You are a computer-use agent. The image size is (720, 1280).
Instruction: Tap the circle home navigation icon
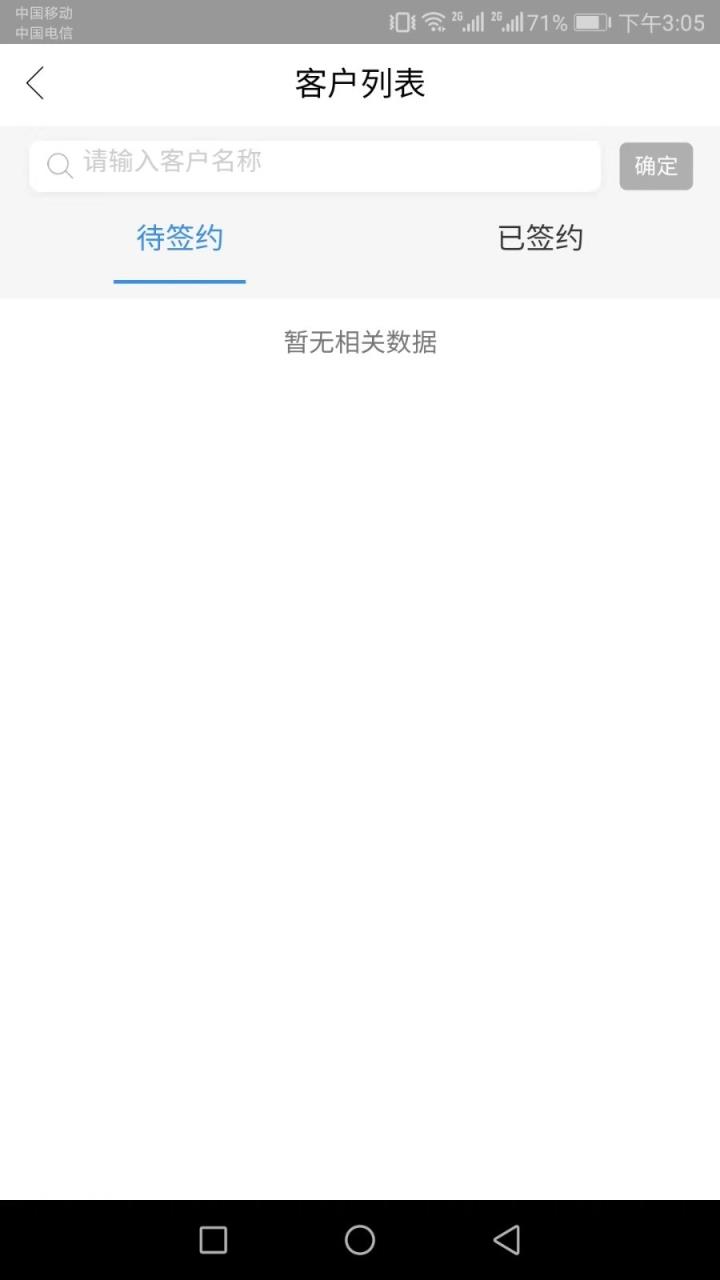[x=359, y=1240]
